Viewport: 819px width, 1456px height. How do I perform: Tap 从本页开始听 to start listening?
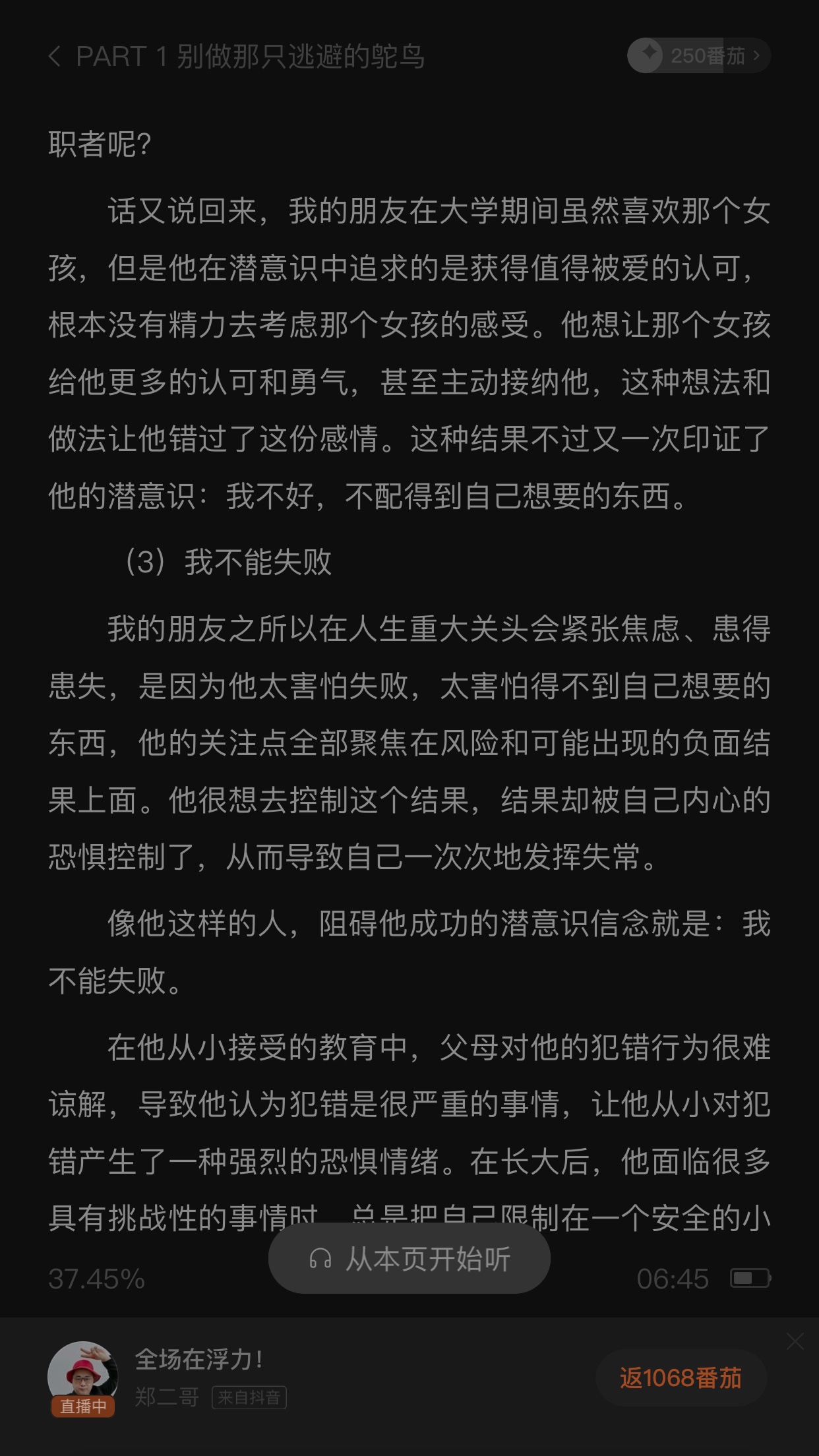click(x=409, y=1259)
